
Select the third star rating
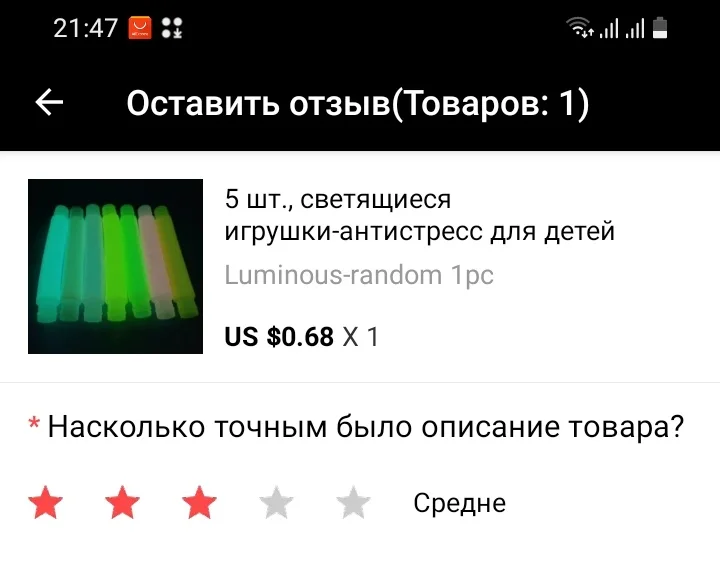click(x=199, y=503)
